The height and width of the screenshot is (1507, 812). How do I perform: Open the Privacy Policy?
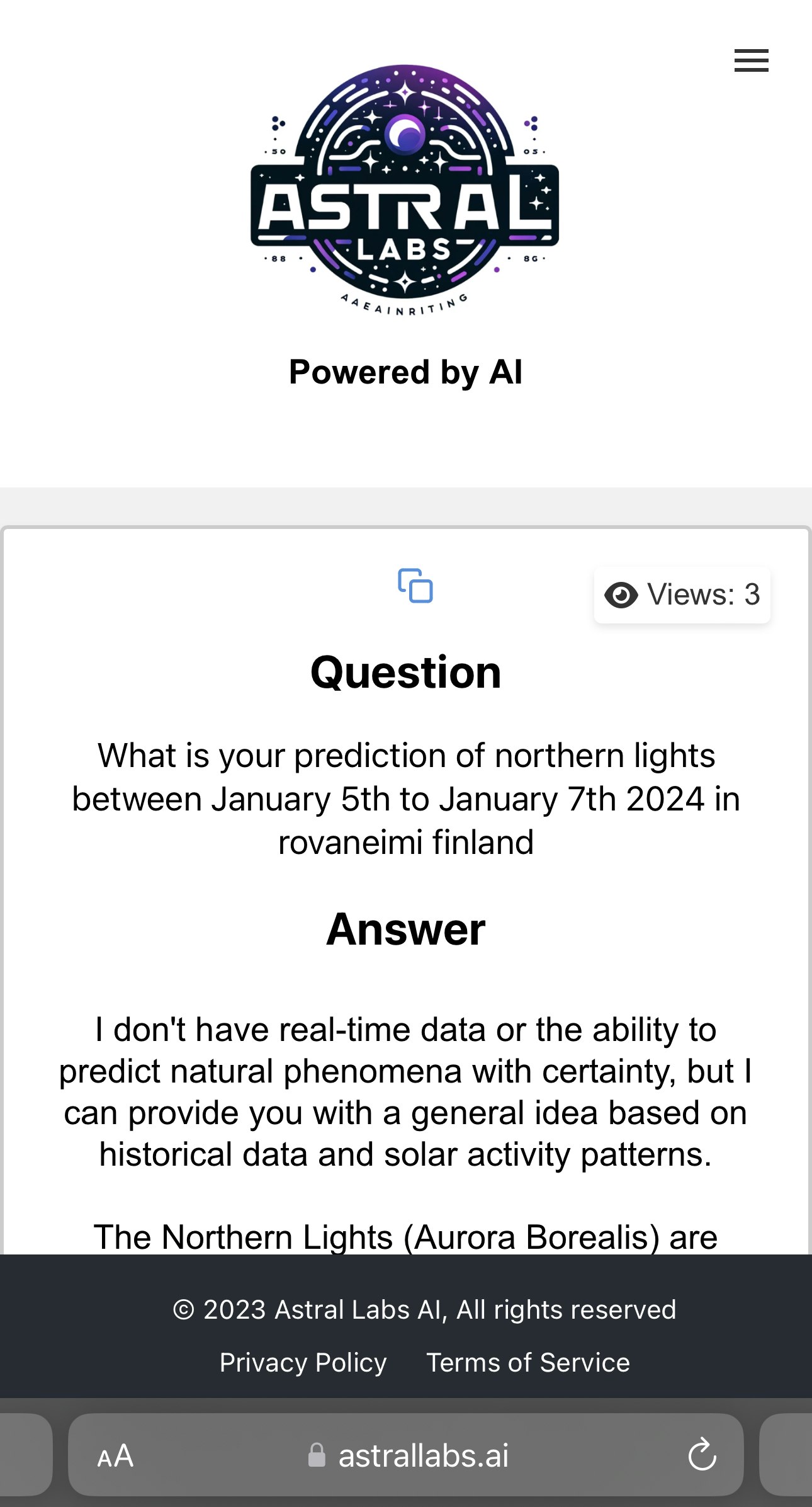point(303,1362)
